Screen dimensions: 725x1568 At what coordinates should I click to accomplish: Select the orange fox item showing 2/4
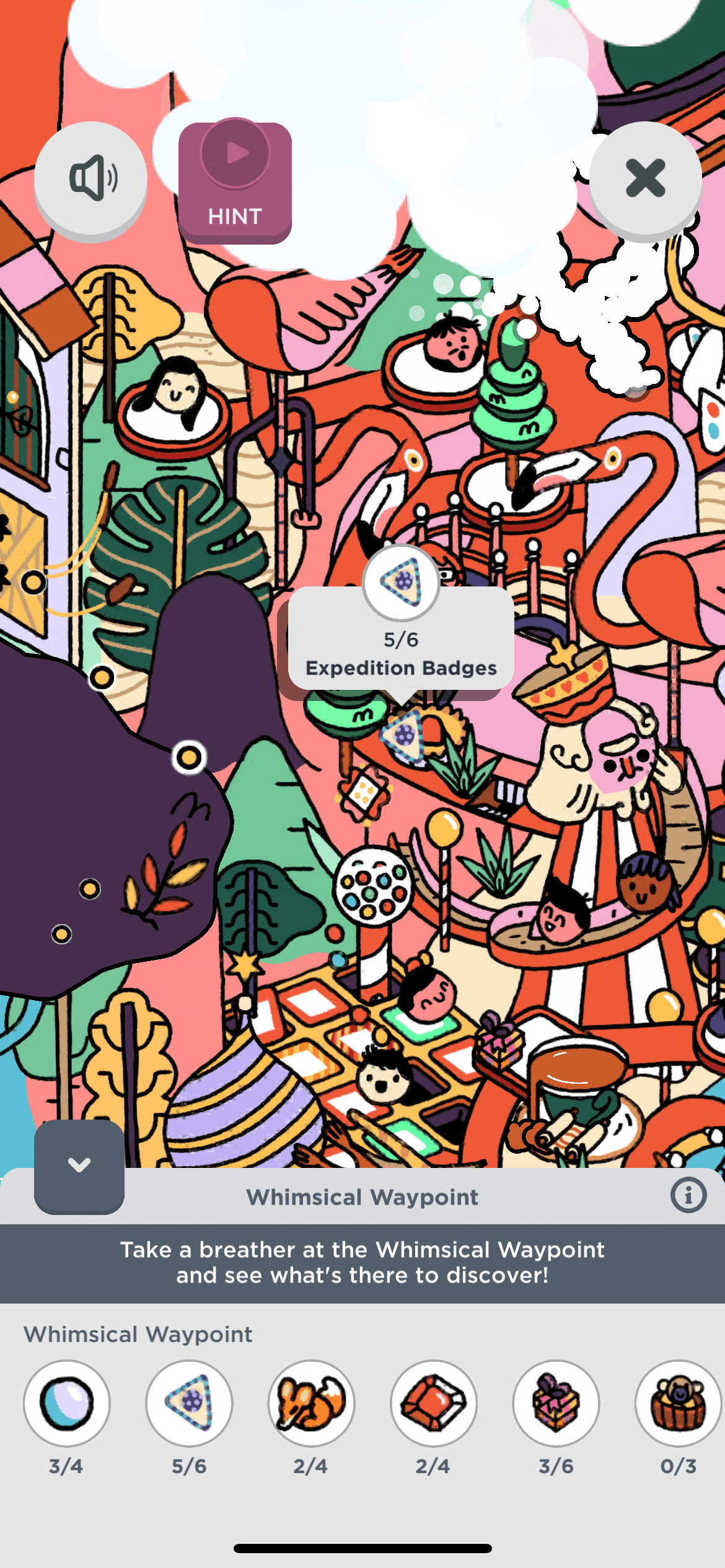click(x=311, y=1403)
